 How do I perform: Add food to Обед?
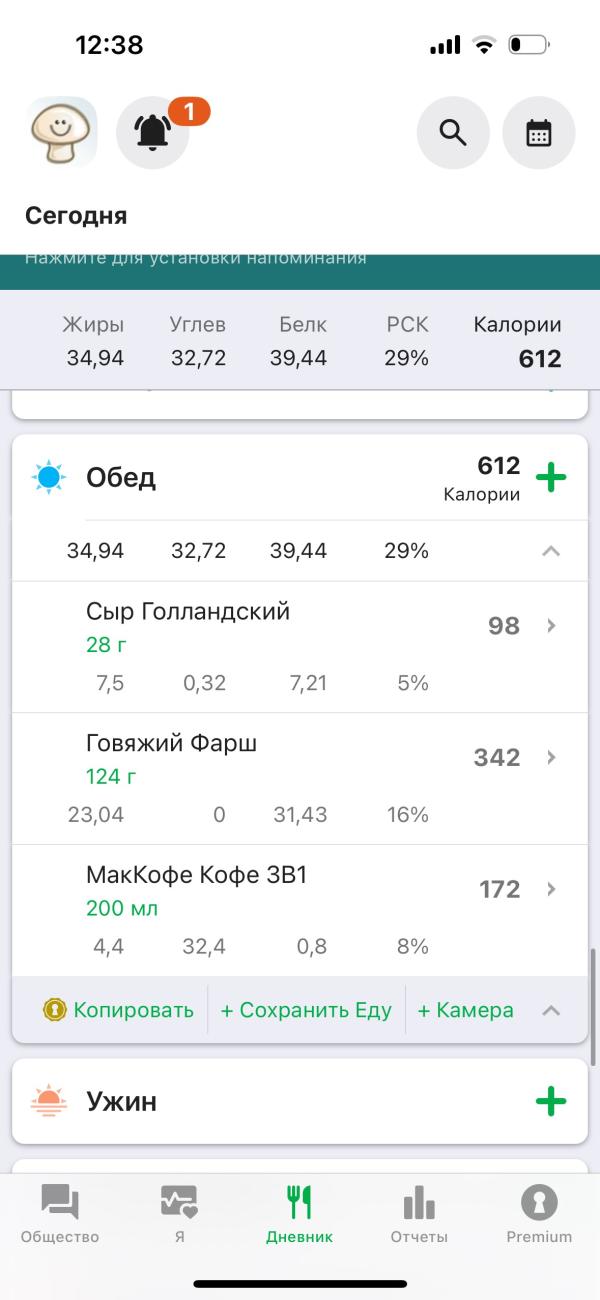[551, 477]
